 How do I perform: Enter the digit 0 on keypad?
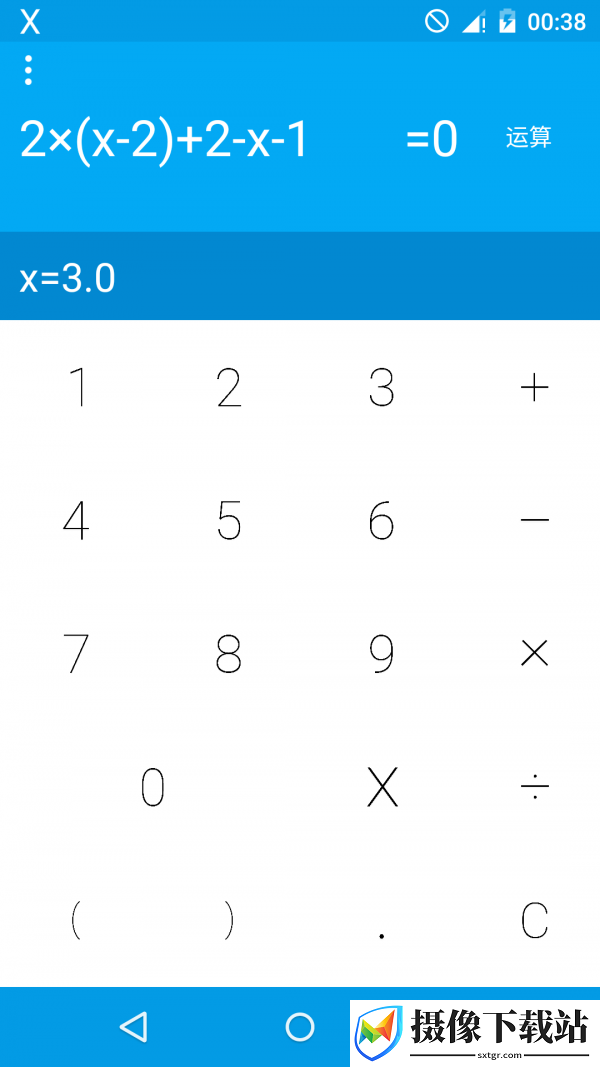click(153, 787)
